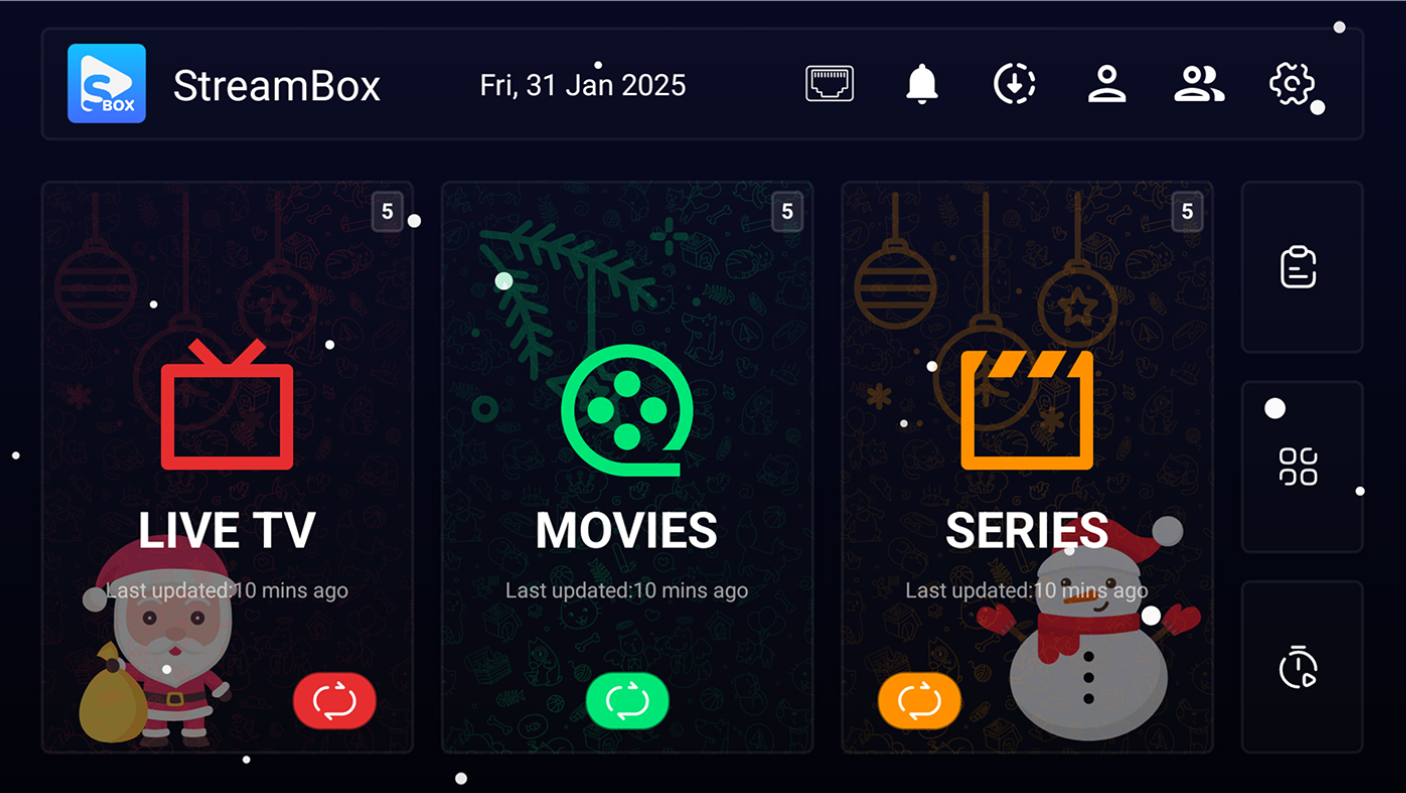This screenshot has width=1406, height=793.
Task: Open the settings gear
Action: tap(1291, 84)
